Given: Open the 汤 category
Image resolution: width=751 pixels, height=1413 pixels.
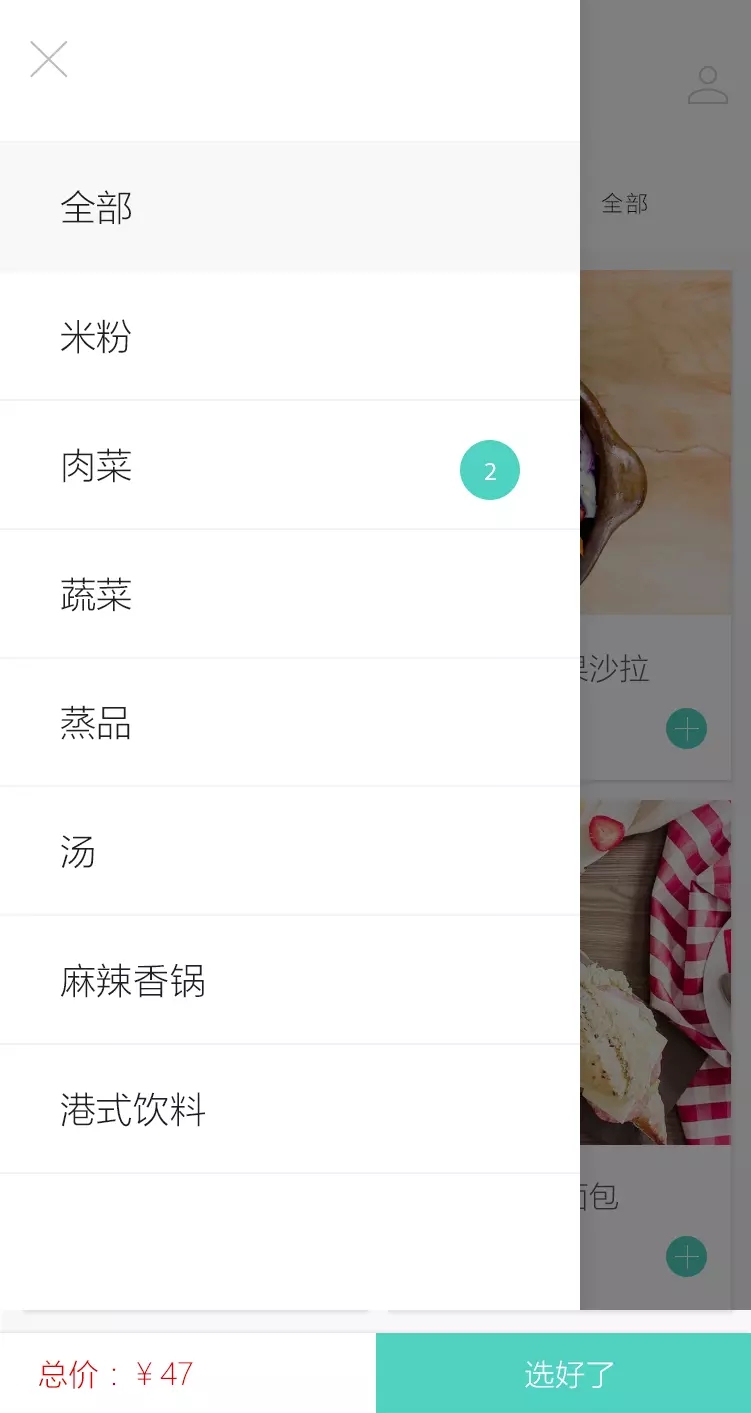Looking at the screenshot, I should click(x=290, y=851).
